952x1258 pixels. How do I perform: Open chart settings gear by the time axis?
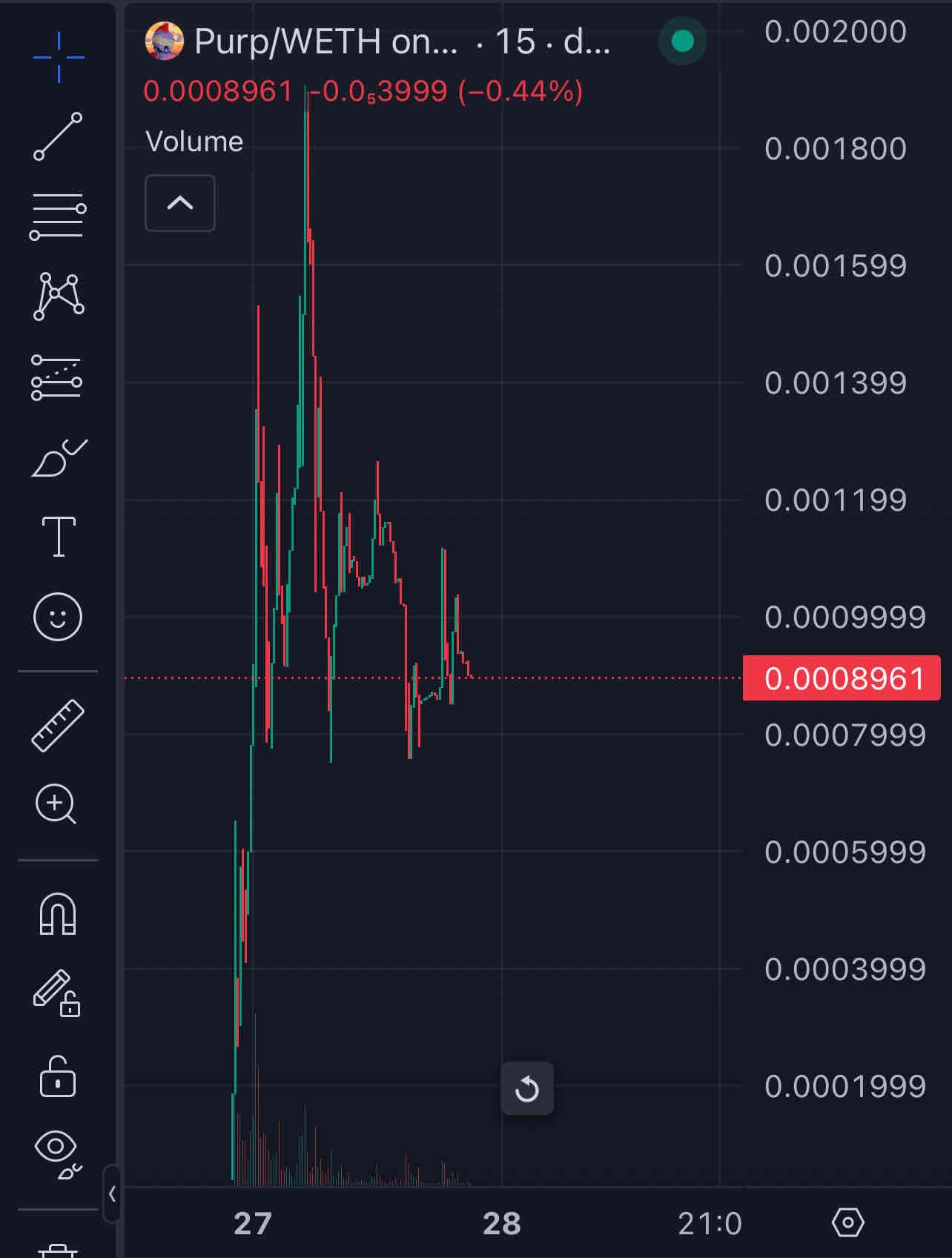(x=847, y=1222)
